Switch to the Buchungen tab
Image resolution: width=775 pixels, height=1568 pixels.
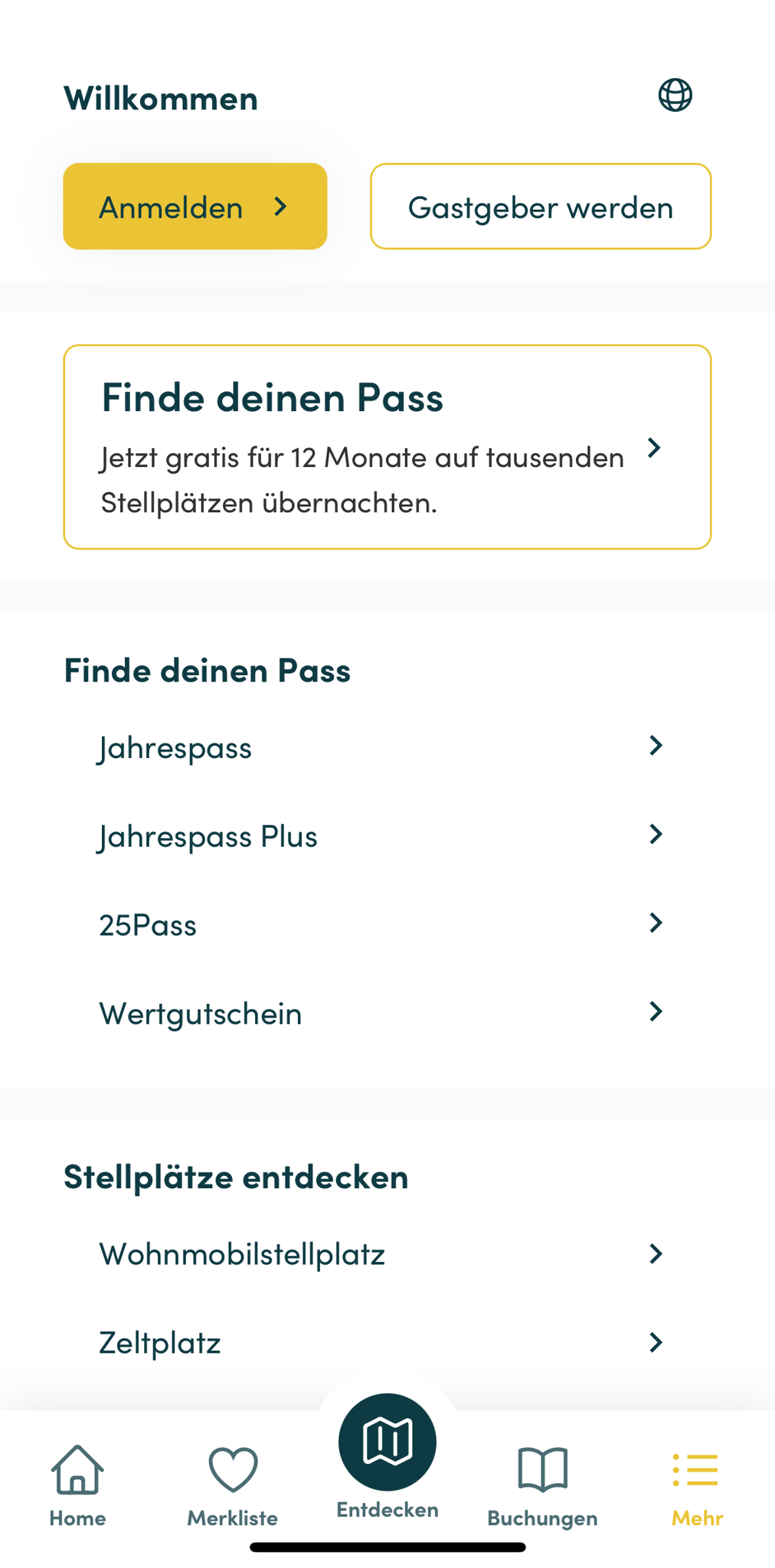[542, 1485]
